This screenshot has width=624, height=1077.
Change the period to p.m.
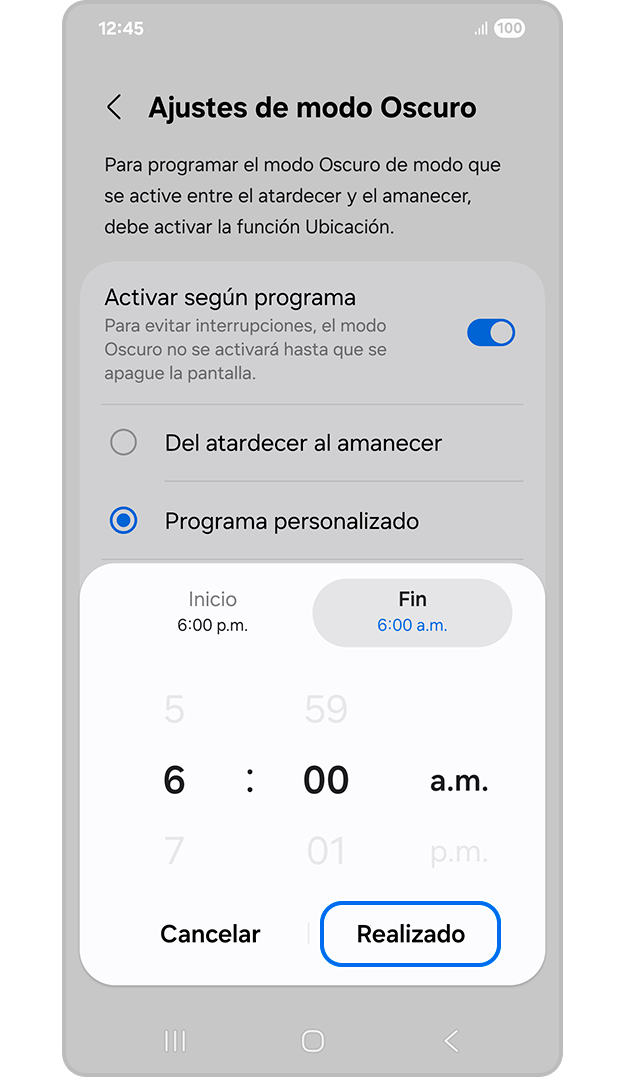[459, 852]
